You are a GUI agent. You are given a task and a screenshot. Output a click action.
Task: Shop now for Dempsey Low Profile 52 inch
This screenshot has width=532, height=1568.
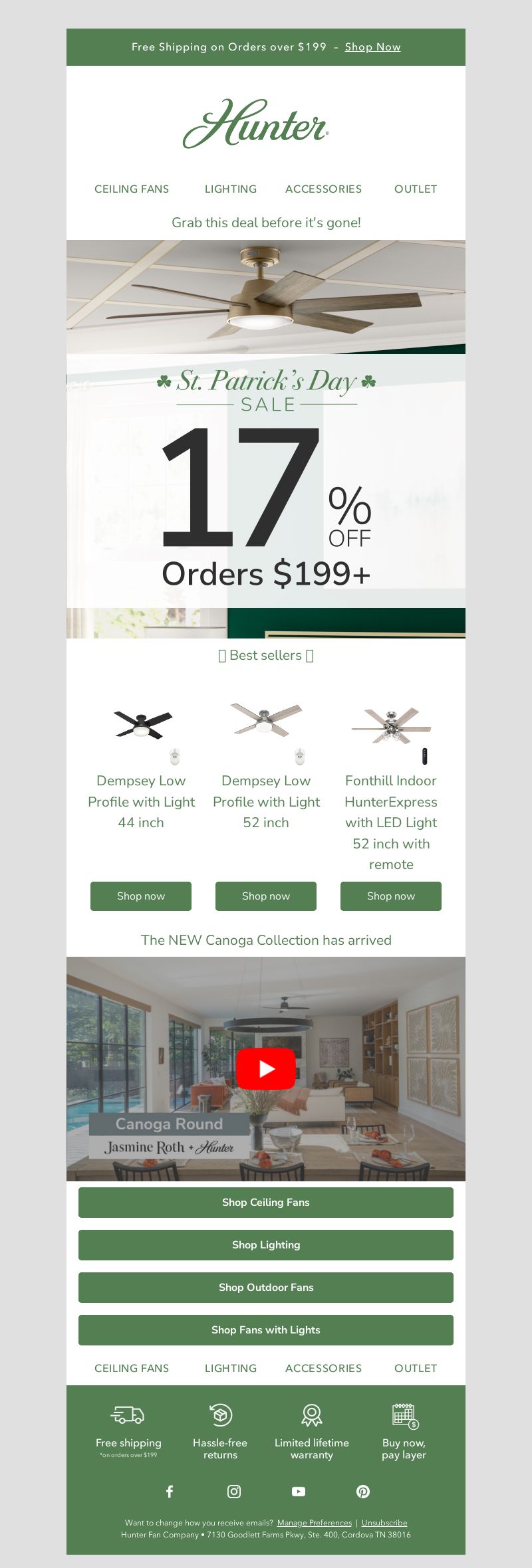point(266,896)
